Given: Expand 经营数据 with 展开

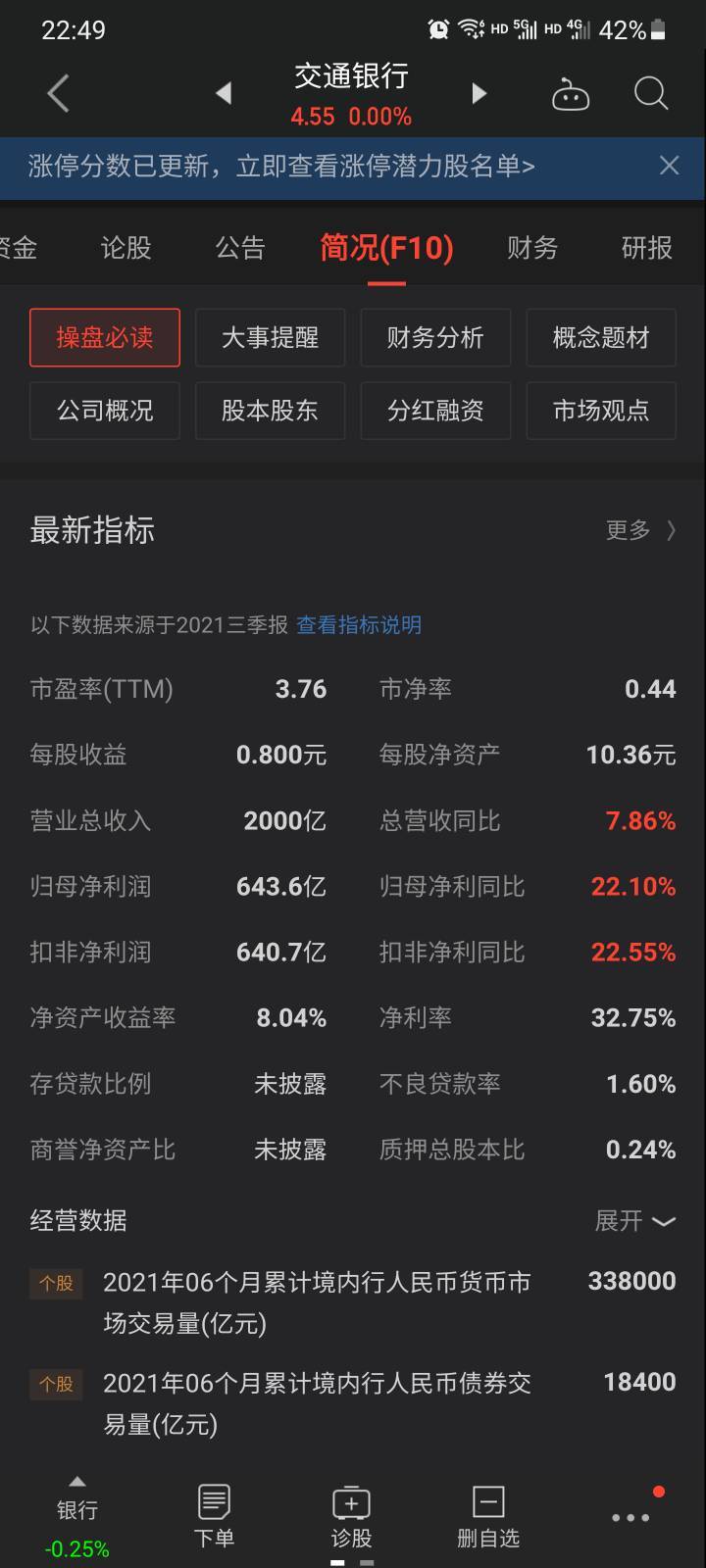Looking at the screenshot, I should (634, 1221).
